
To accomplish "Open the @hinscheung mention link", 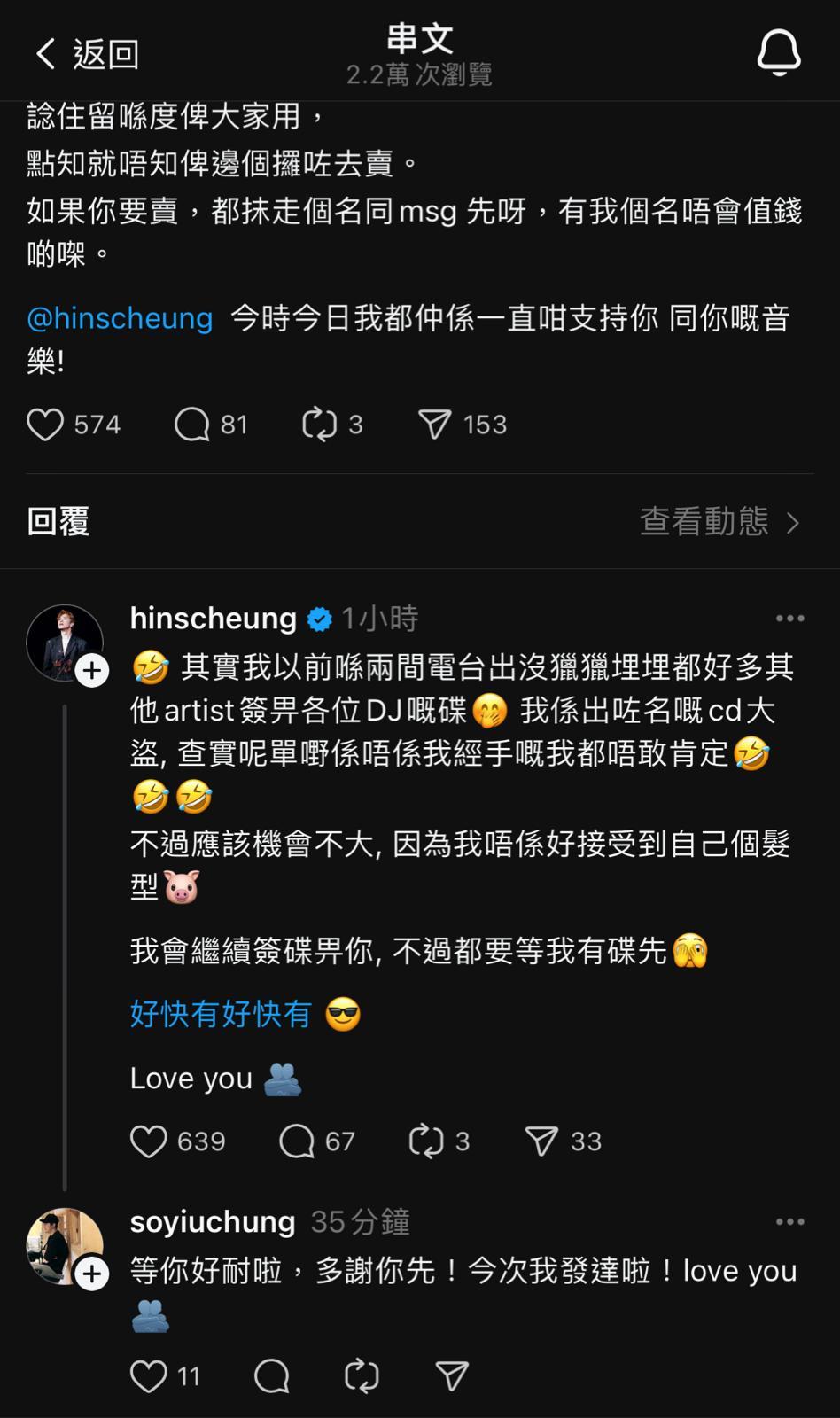I will click(121, 318).
